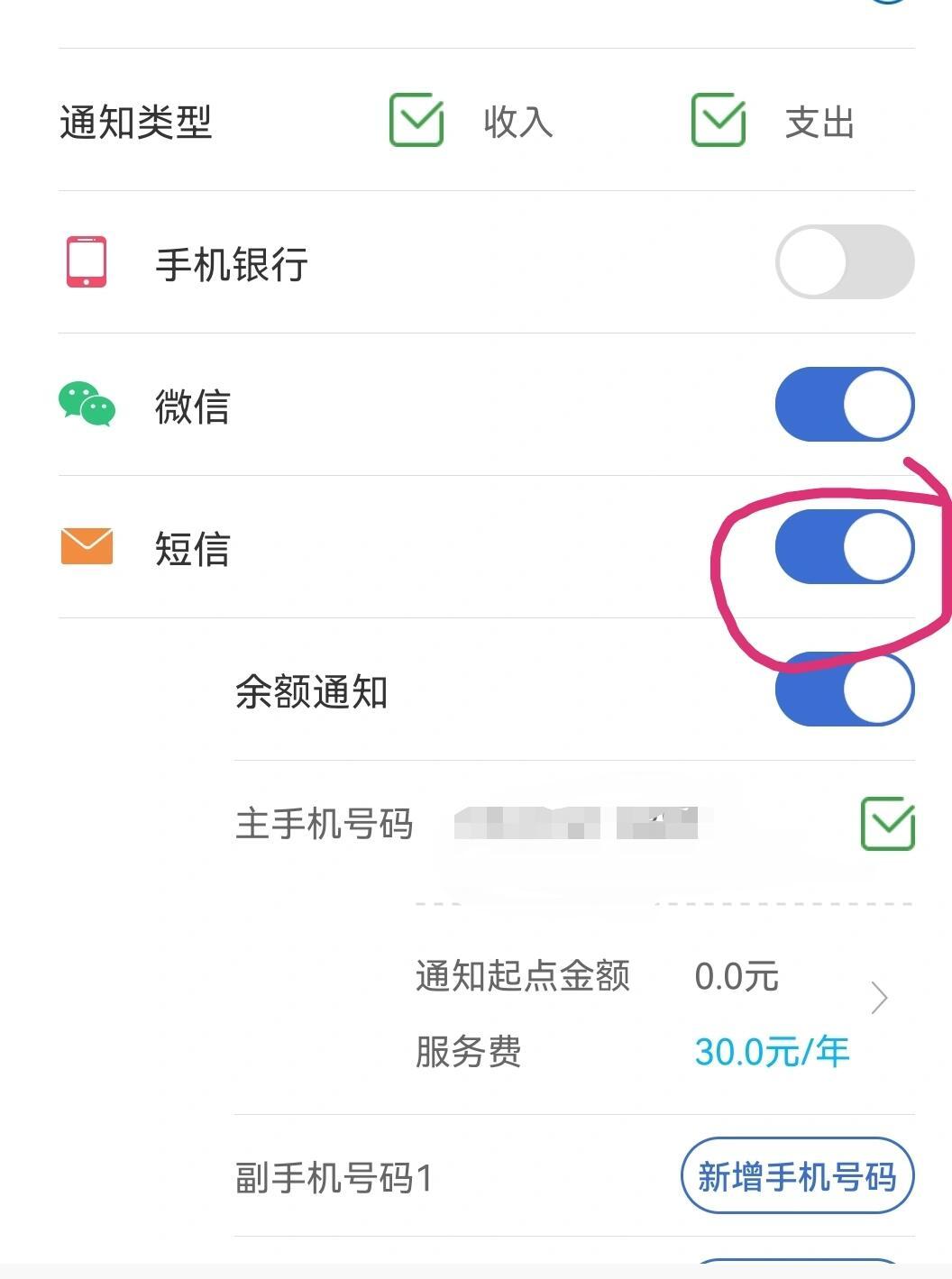
Task: Turn off the circled 短信 toggle
Action: coord(844,546)
